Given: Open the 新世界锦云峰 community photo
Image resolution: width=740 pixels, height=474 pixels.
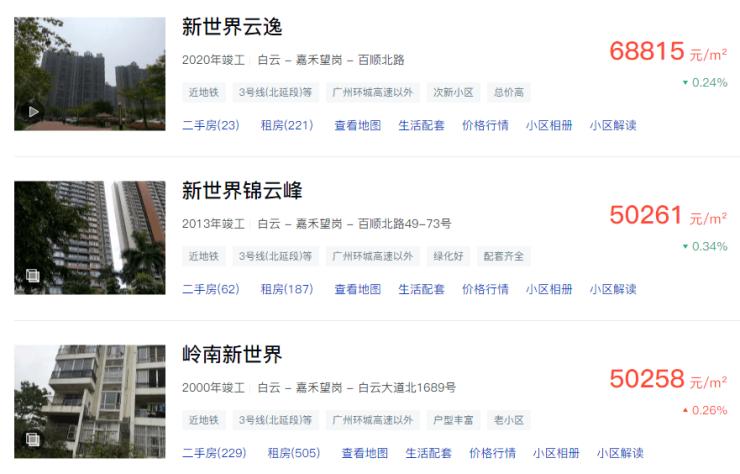Looking at the screenshot, I should [90, 237].
